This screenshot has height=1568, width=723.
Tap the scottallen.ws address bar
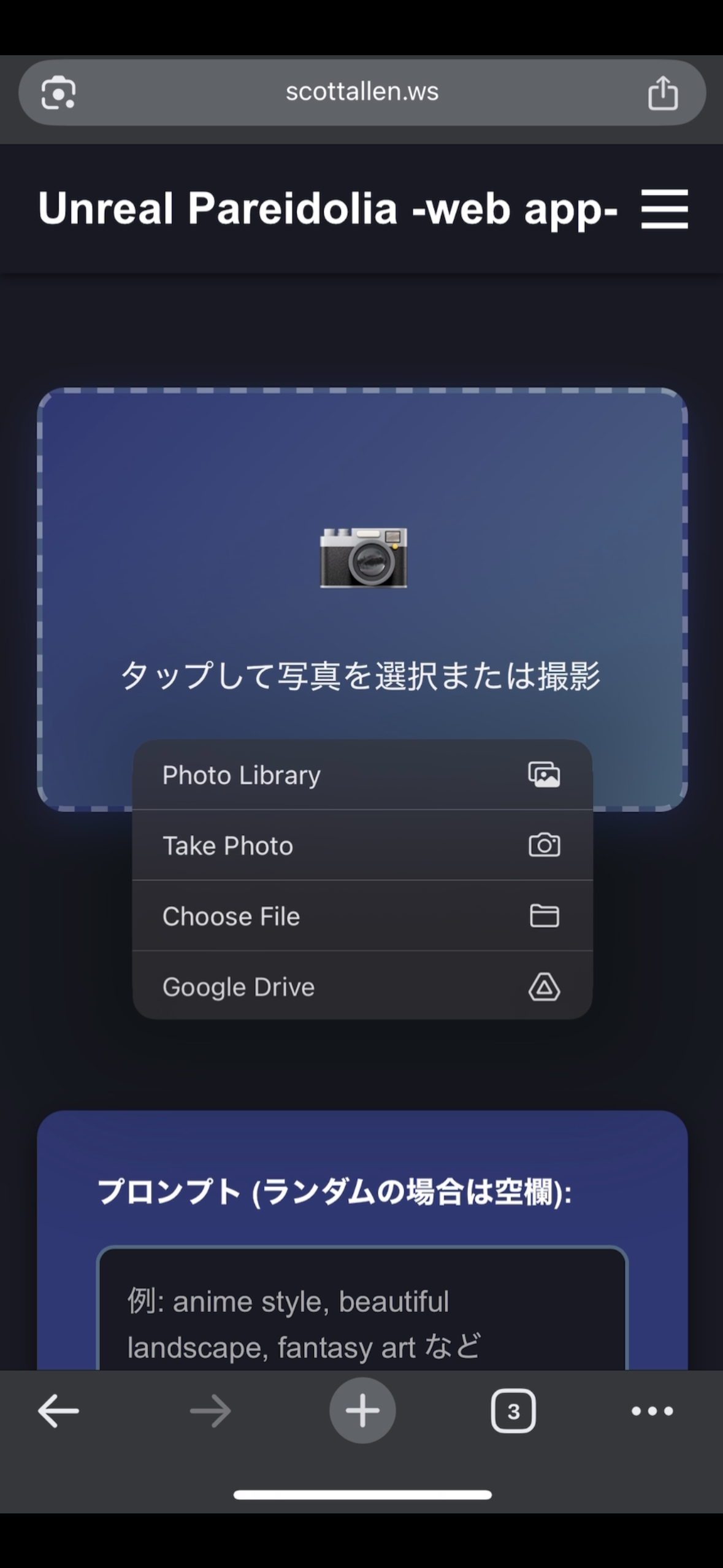pyautogui.click(x=362, y=92)
